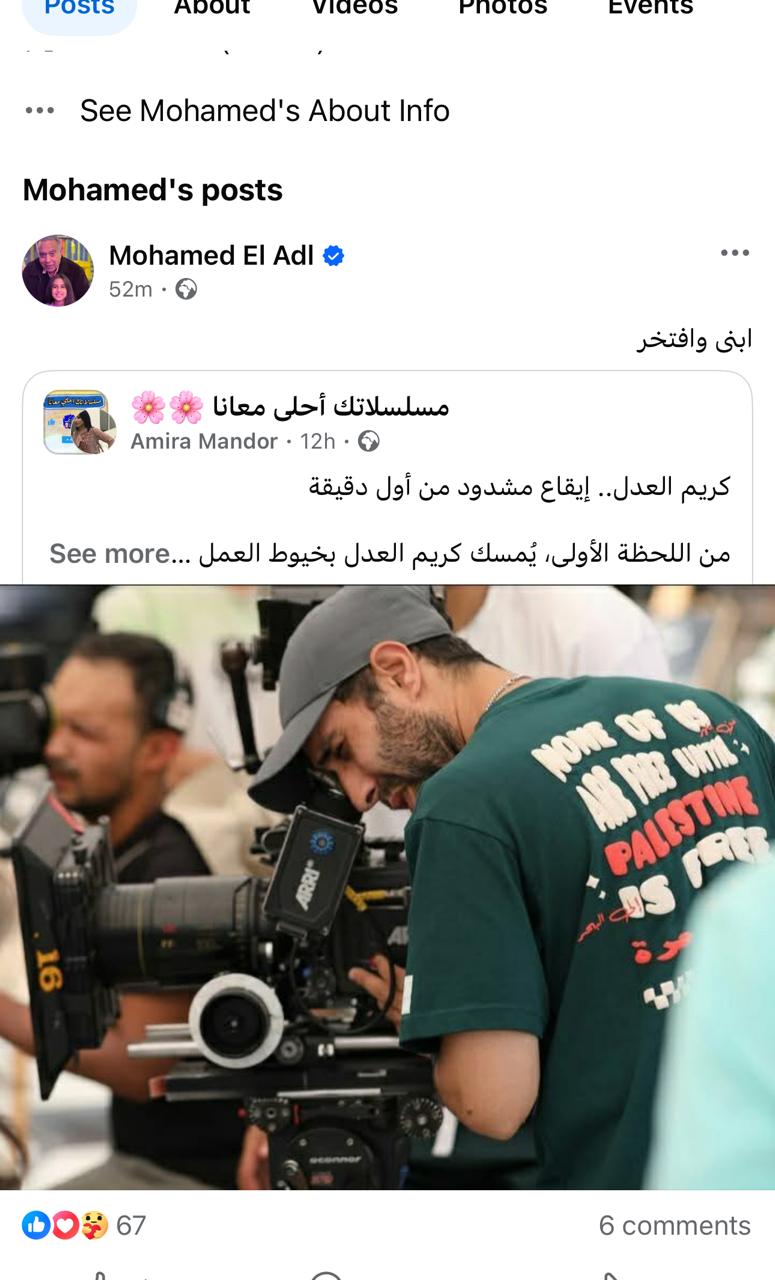The width and height of the screenshot is (775, 1280).
Task: Open Mohamed El Adl's profile picture
Action: click(58, 271)
